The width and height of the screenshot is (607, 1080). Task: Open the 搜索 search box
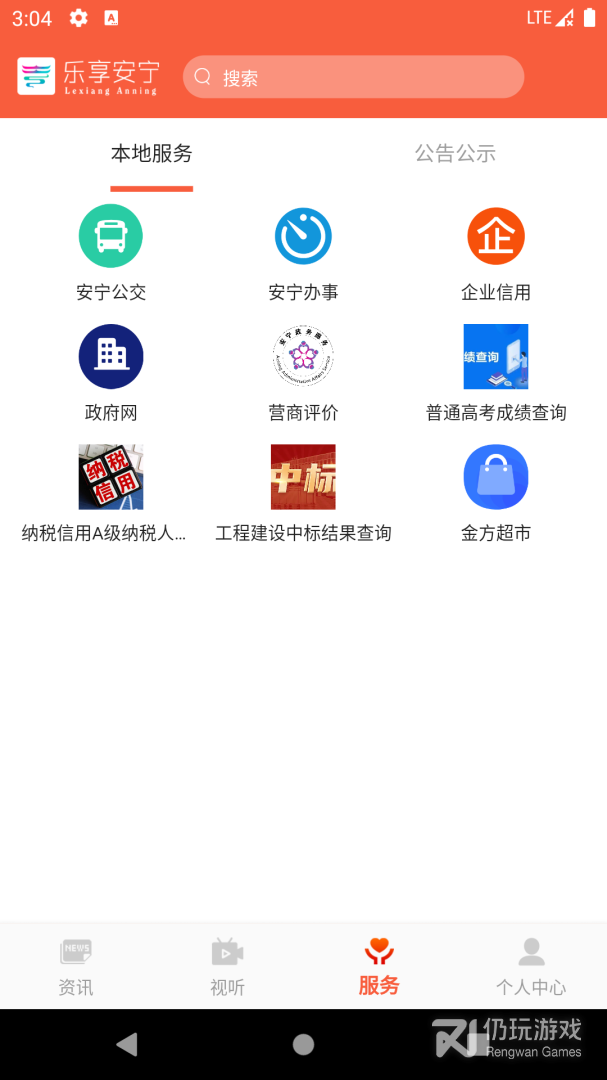[x=353, y=77]
